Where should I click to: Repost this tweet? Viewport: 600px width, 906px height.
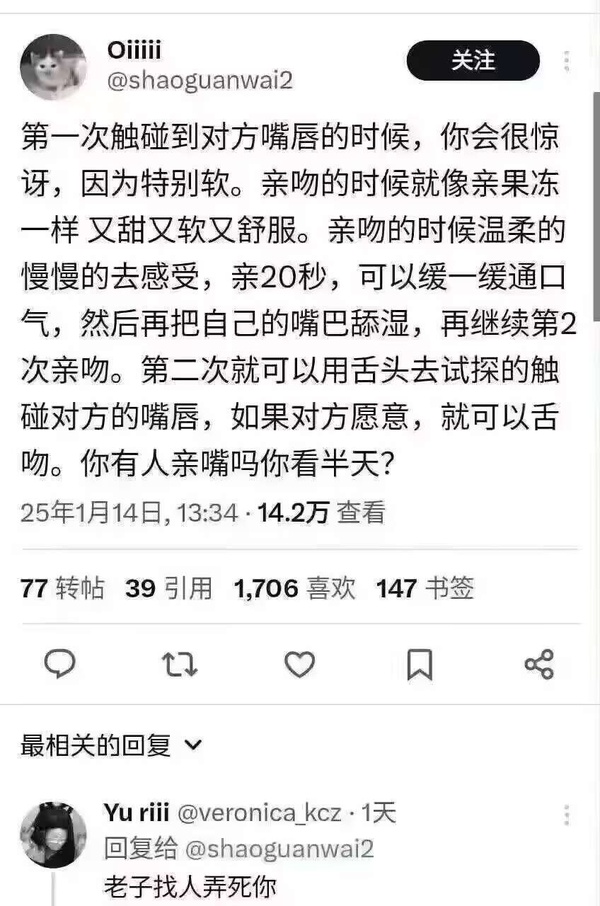[x=180, y=664]
